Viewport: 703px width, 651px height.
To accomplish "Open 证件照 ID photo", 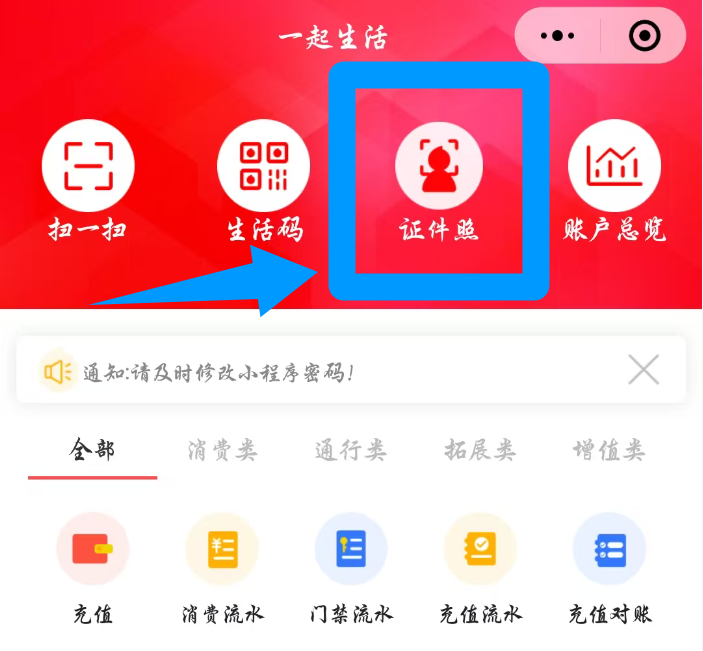I will pyautogui.click(x=439, y=165).
